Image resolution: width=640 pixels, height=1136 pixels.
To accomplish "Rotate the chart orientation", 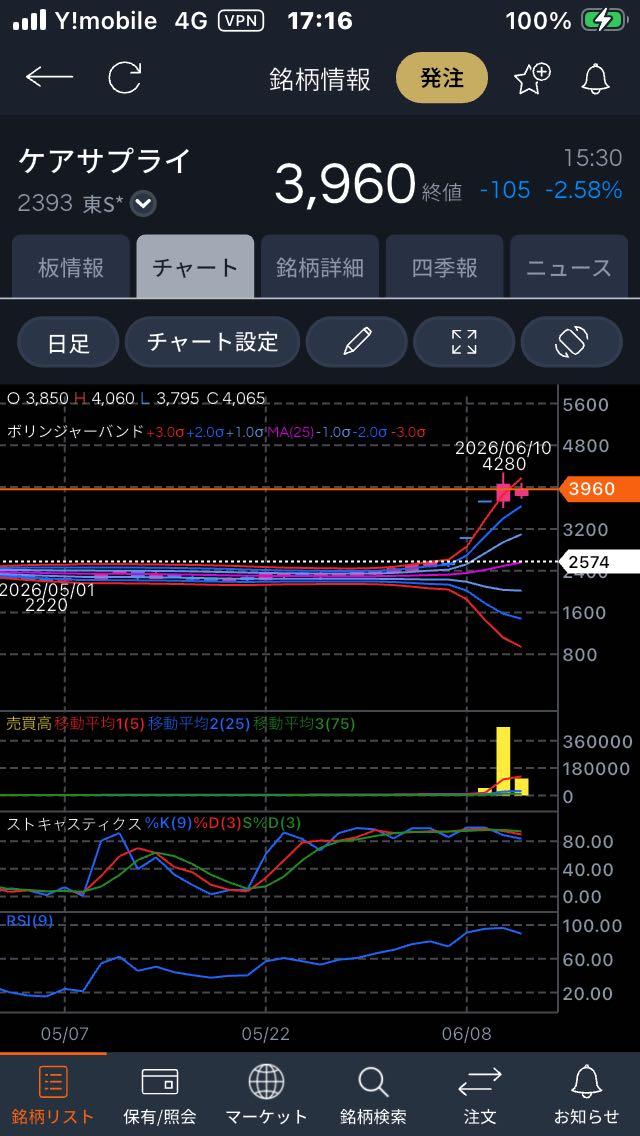I will point(571,342).
